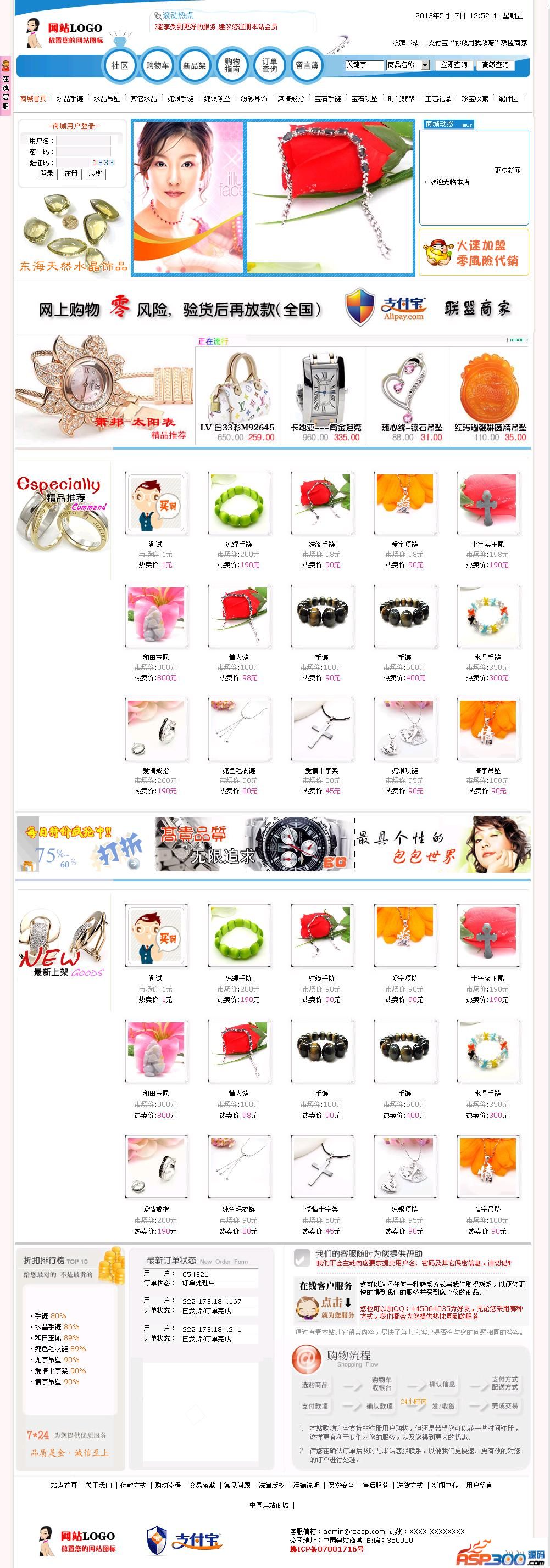This screenshot has height=1568, width=550.
Task: Tap the 立即查询 search button
Action: (454, 65)
